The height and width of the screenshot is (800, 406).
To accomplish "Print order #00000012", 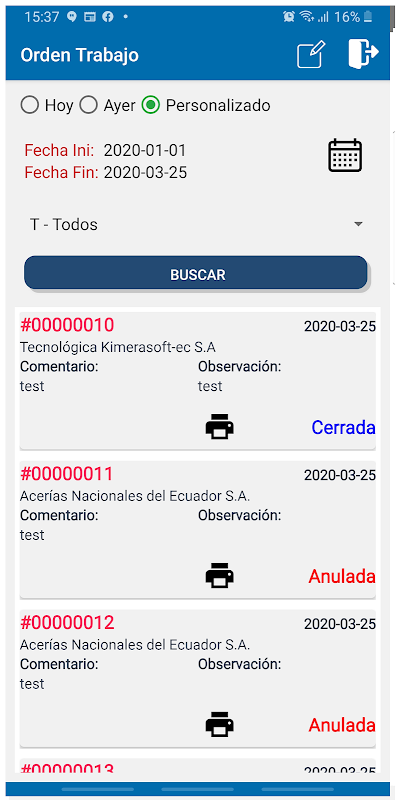I will pyautogui.click(x=220, y=725).
